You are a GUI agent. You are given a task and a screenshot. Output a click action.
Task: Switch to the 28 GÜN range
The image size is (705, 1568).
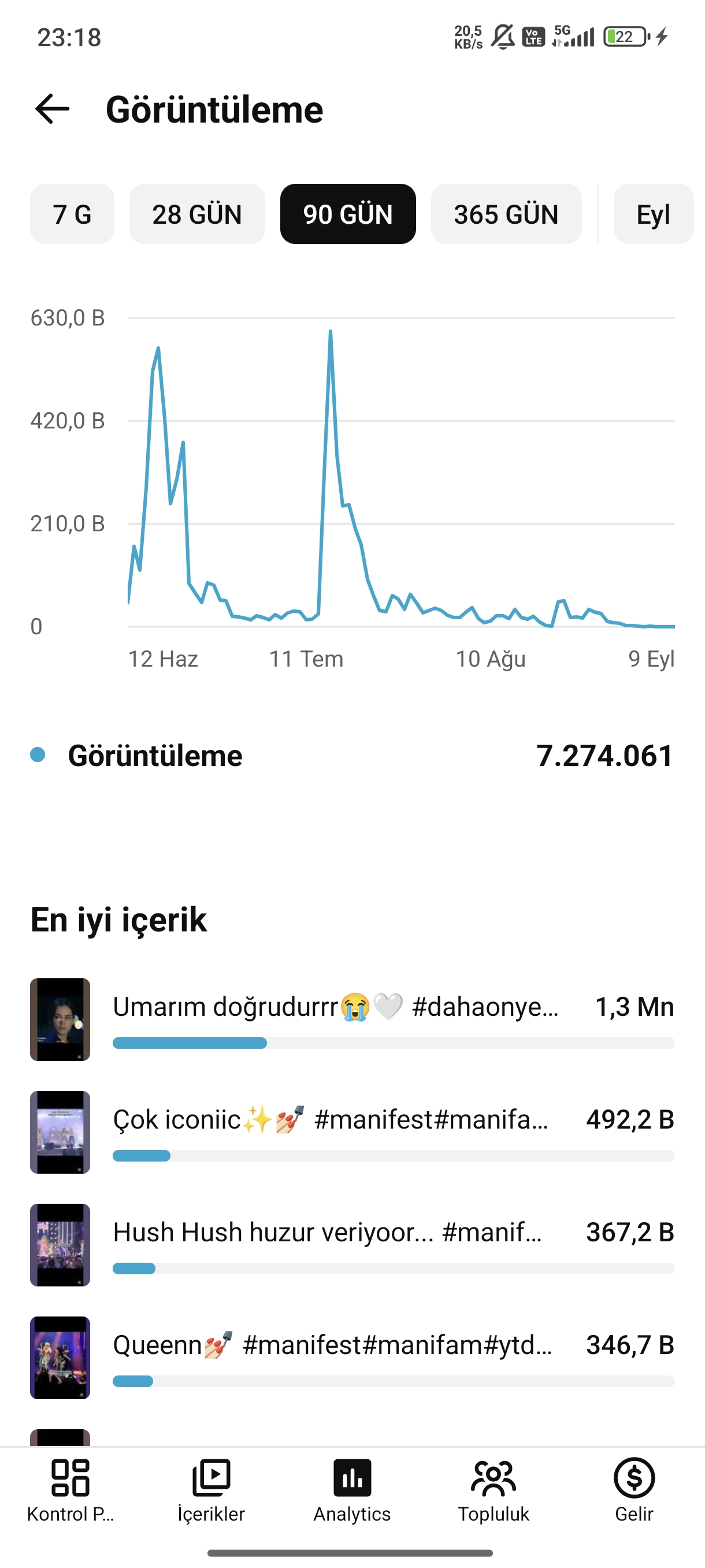tap(197, 215)
